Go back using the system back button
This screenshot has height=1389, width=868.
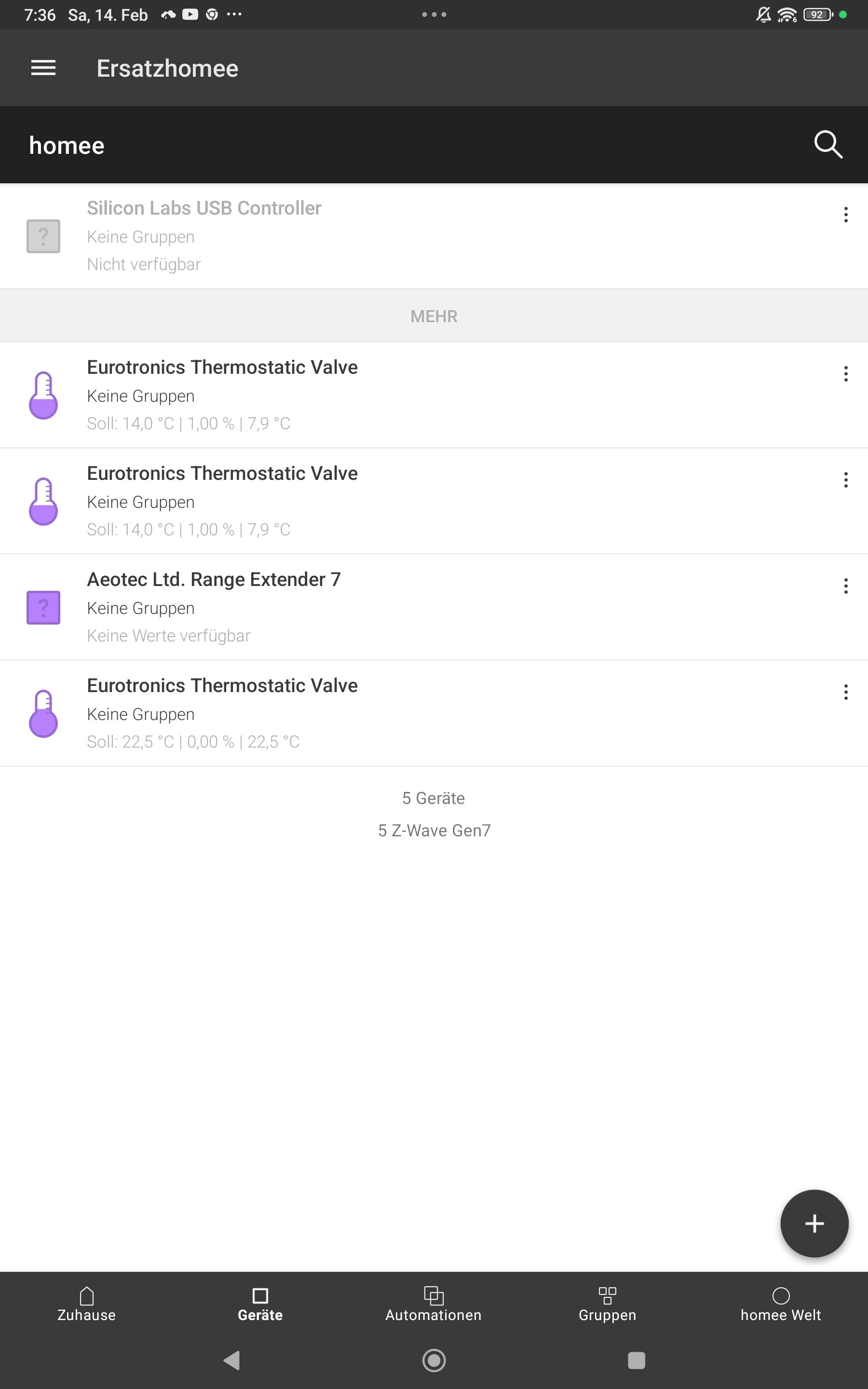coord(231,1360)
